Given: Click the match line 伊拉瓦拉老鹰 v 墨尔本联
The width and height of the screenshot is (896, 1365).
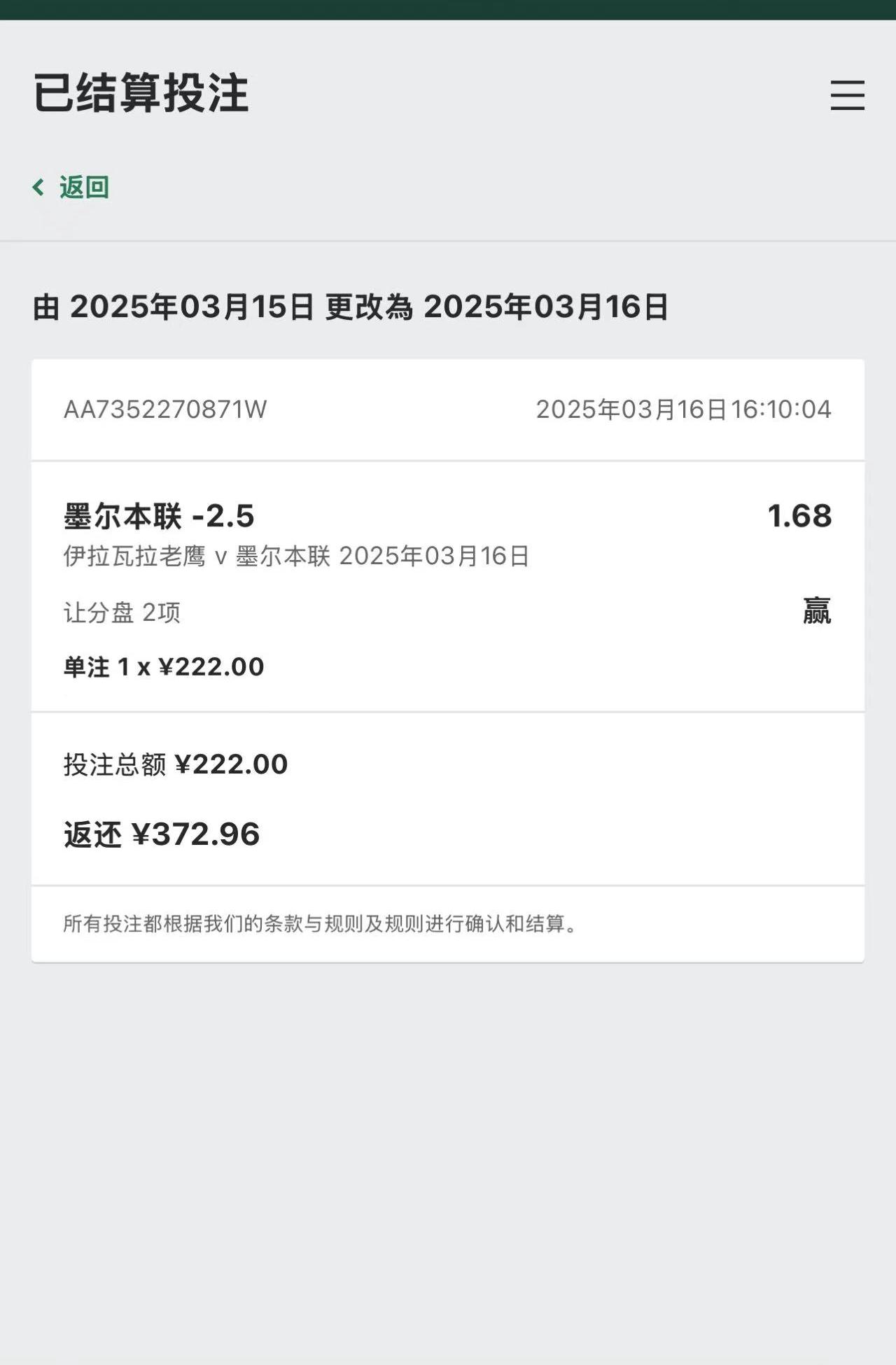Looking at the screenshot, I should click(294, 557).
